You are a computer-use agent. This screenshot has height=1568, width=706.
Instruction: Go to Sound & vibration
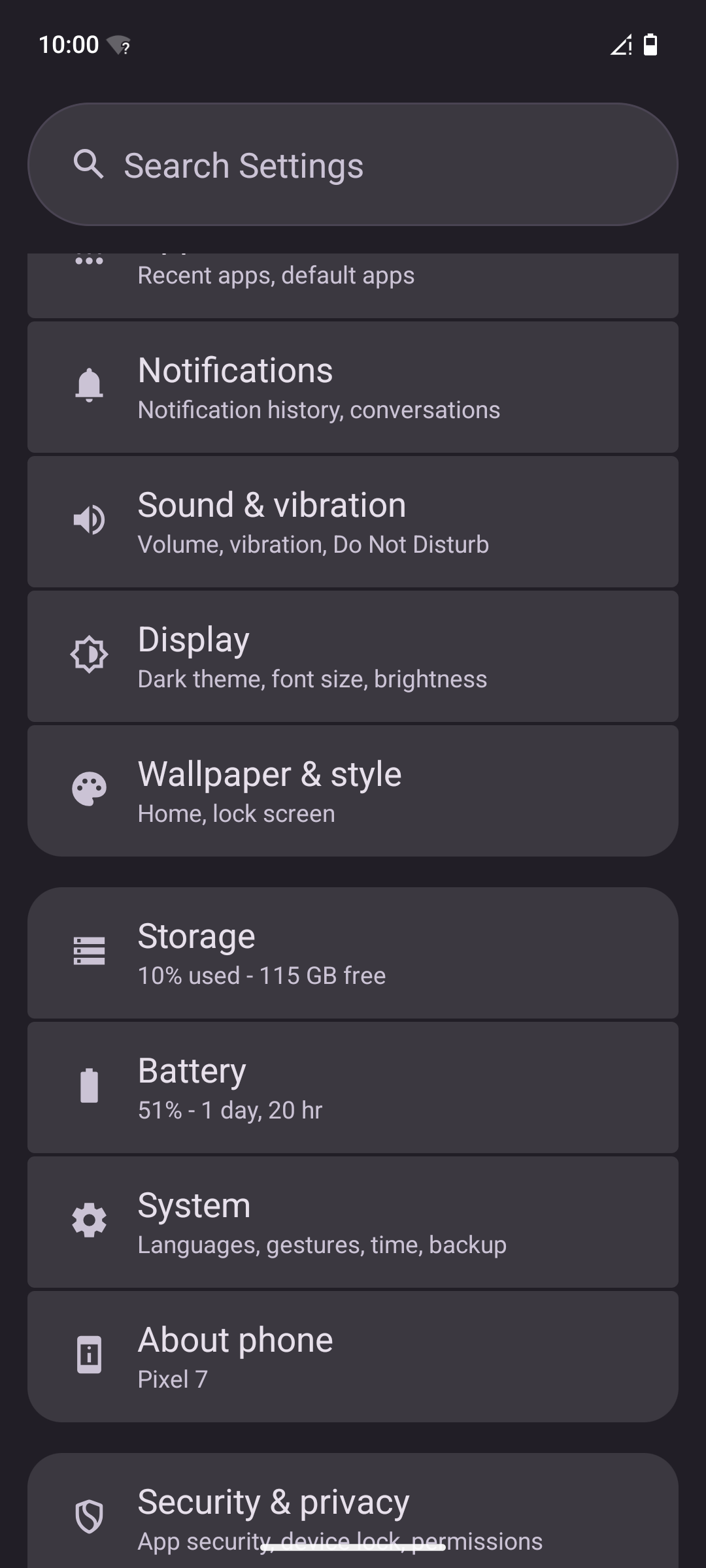353,522
